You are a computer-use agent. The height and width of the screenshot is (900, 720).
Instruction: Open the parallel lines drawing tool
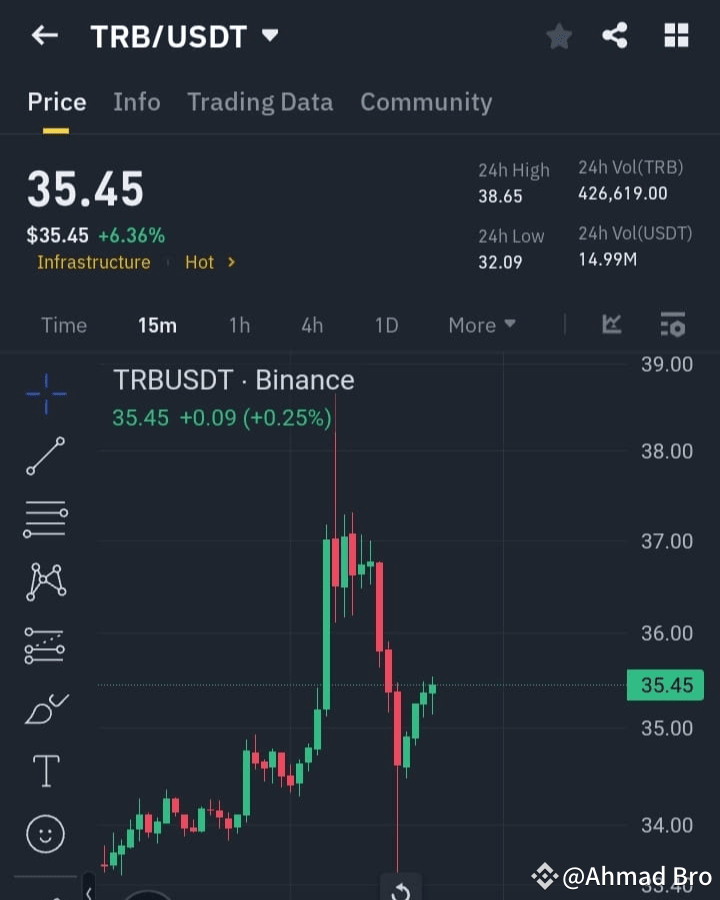[x=44, y=519]
